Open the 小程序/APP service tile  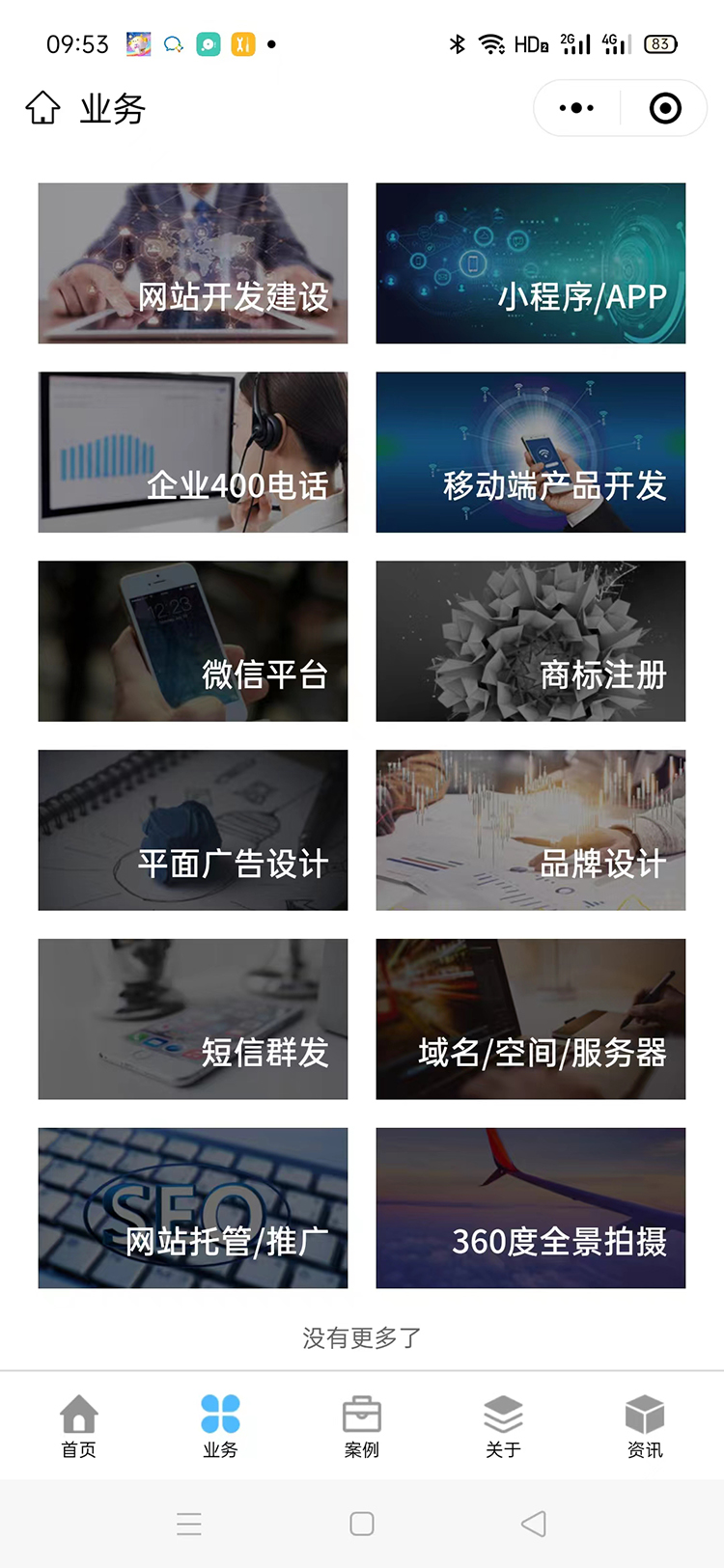[x=531, y=263]
